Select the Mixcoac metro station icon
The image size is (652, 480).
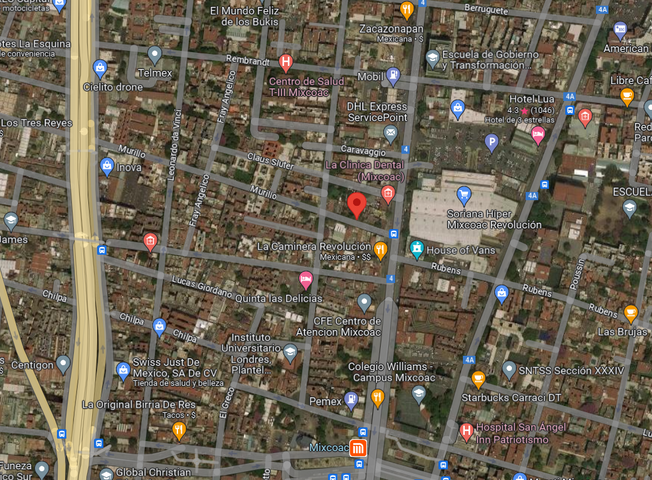pyautogui.click(x=358, y=448)
